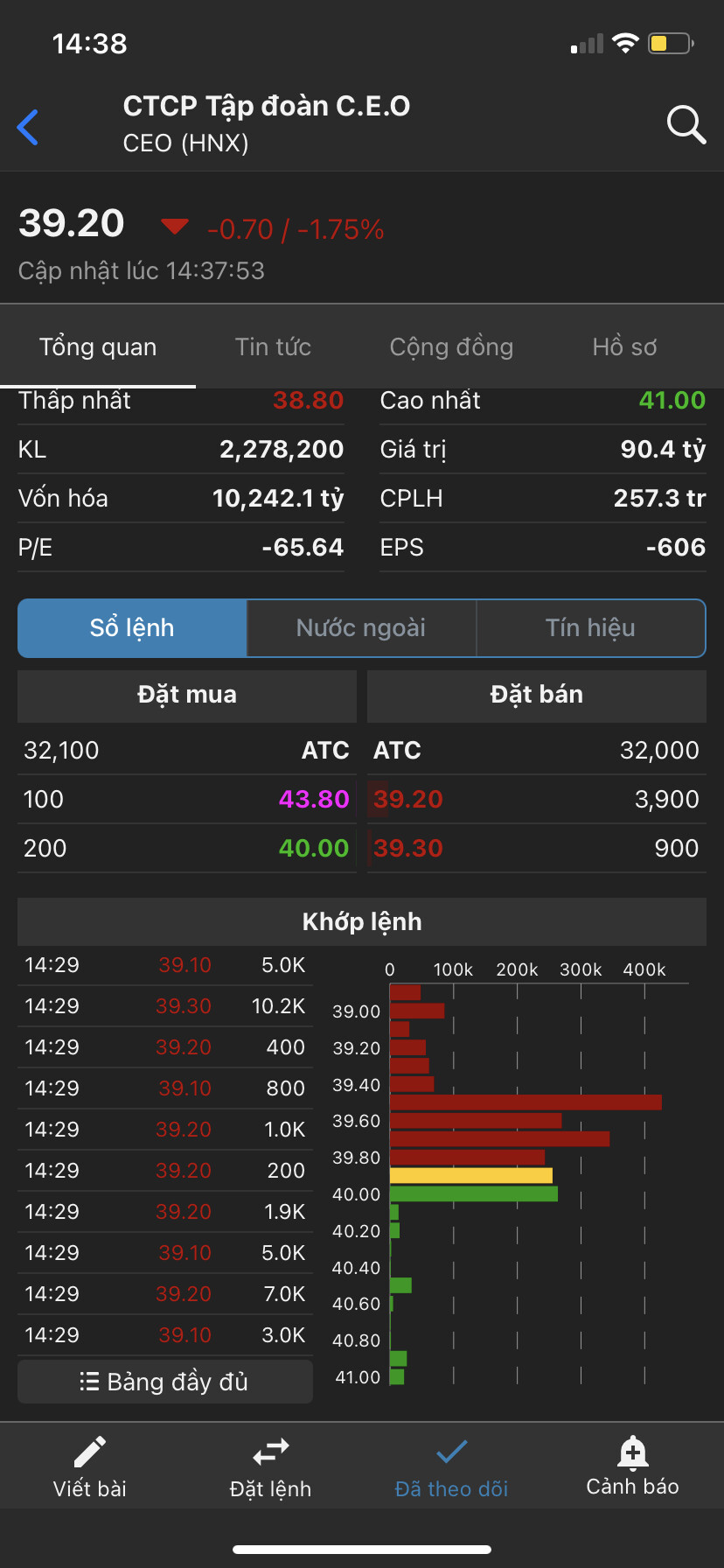Screen dimensions: 724x1568
Task: Switch to the Nước ngoài segment
Action: coord(361,628)
